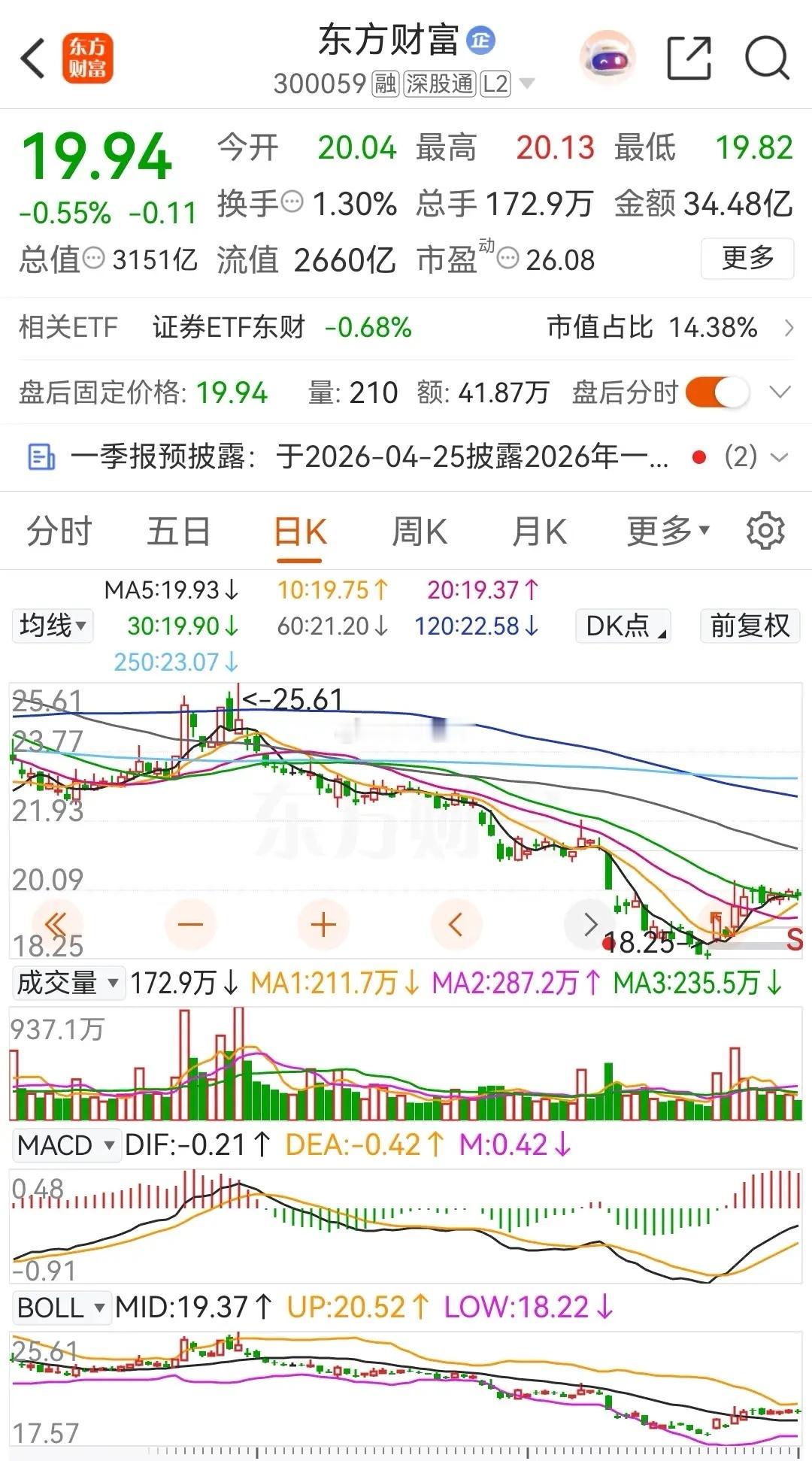The height and width of the screenshot is (1461, 812).
Task: Toggle the 盘后分时 switch
Action: pos(717,393)
